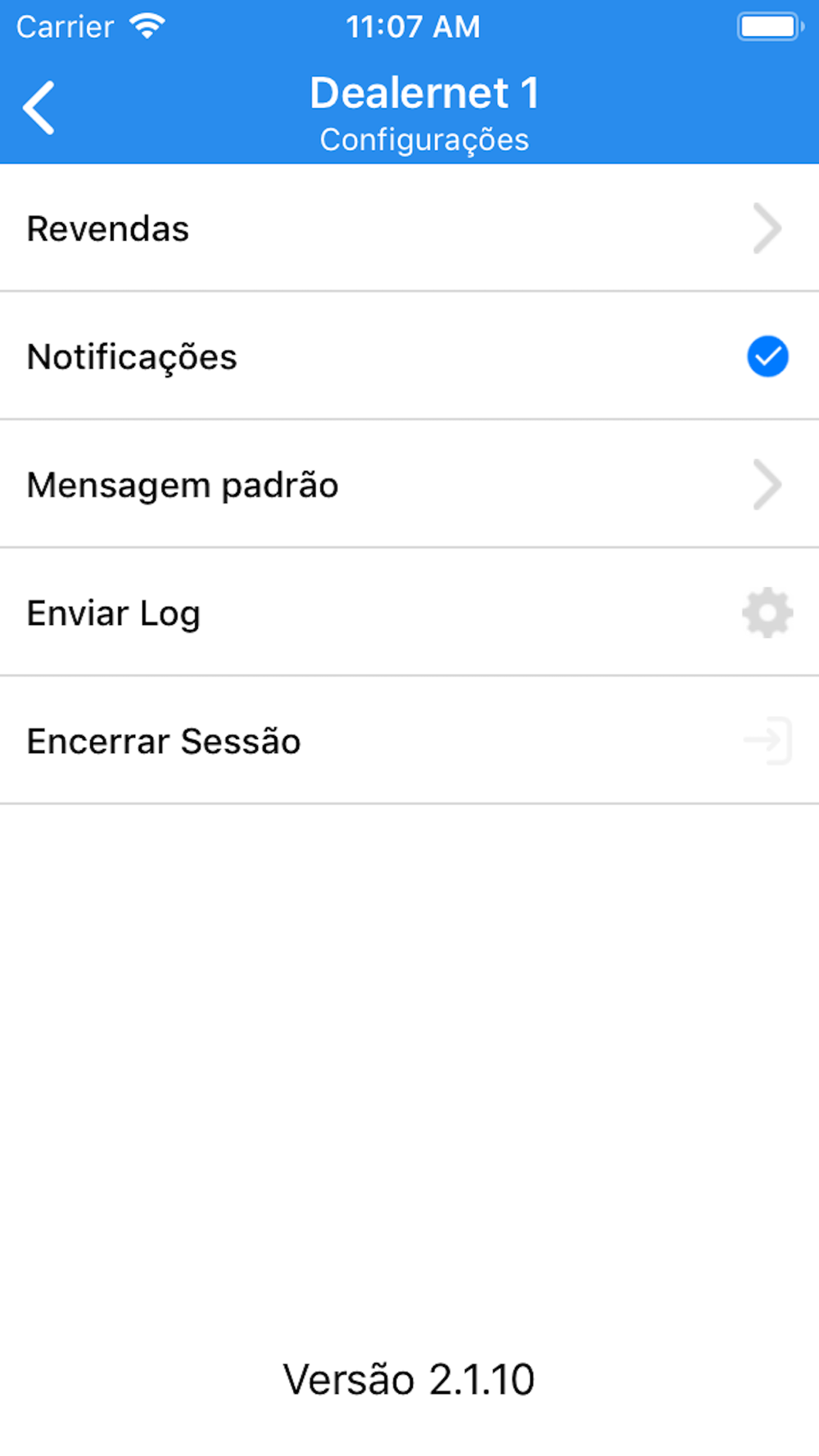This screenshot has height=1456, width=819.
Task: Tap the Enviar Log row
Action: coord(409,613)
